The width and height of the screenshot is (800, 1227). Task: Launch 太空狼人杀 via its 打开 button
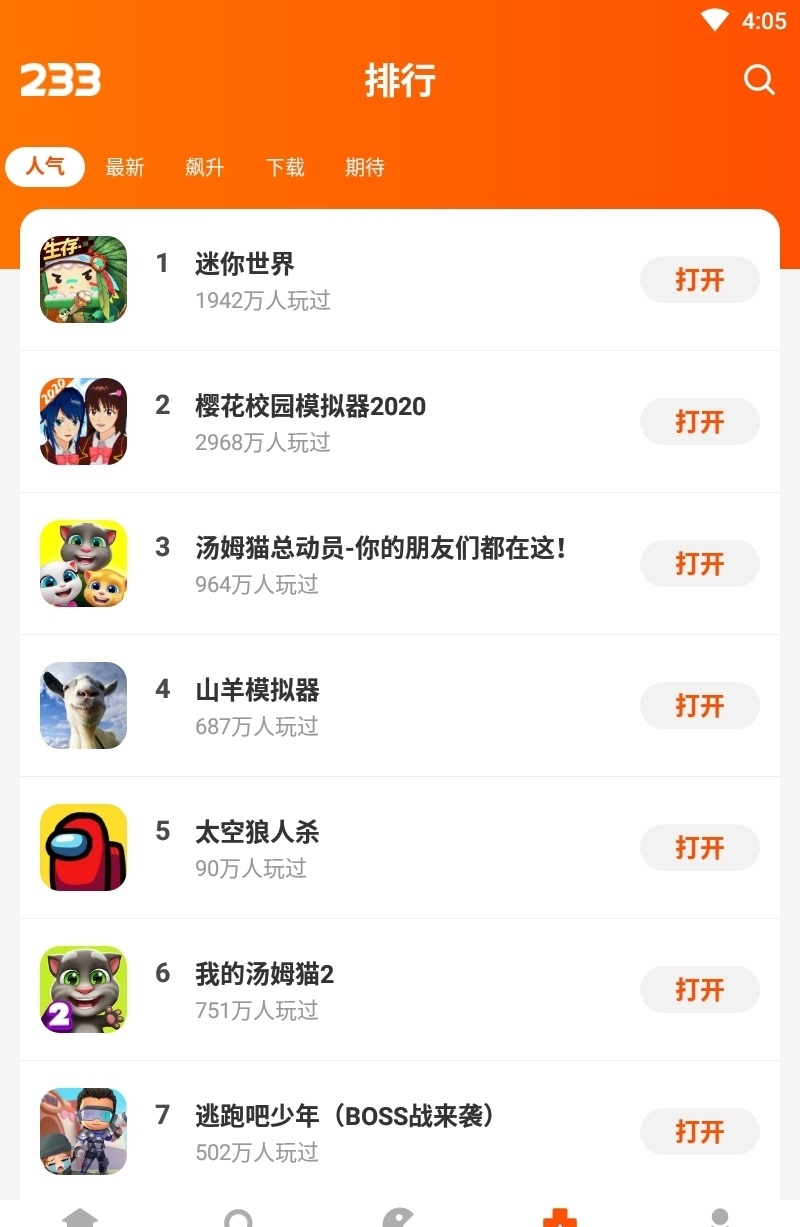click(x=699, y=847)
